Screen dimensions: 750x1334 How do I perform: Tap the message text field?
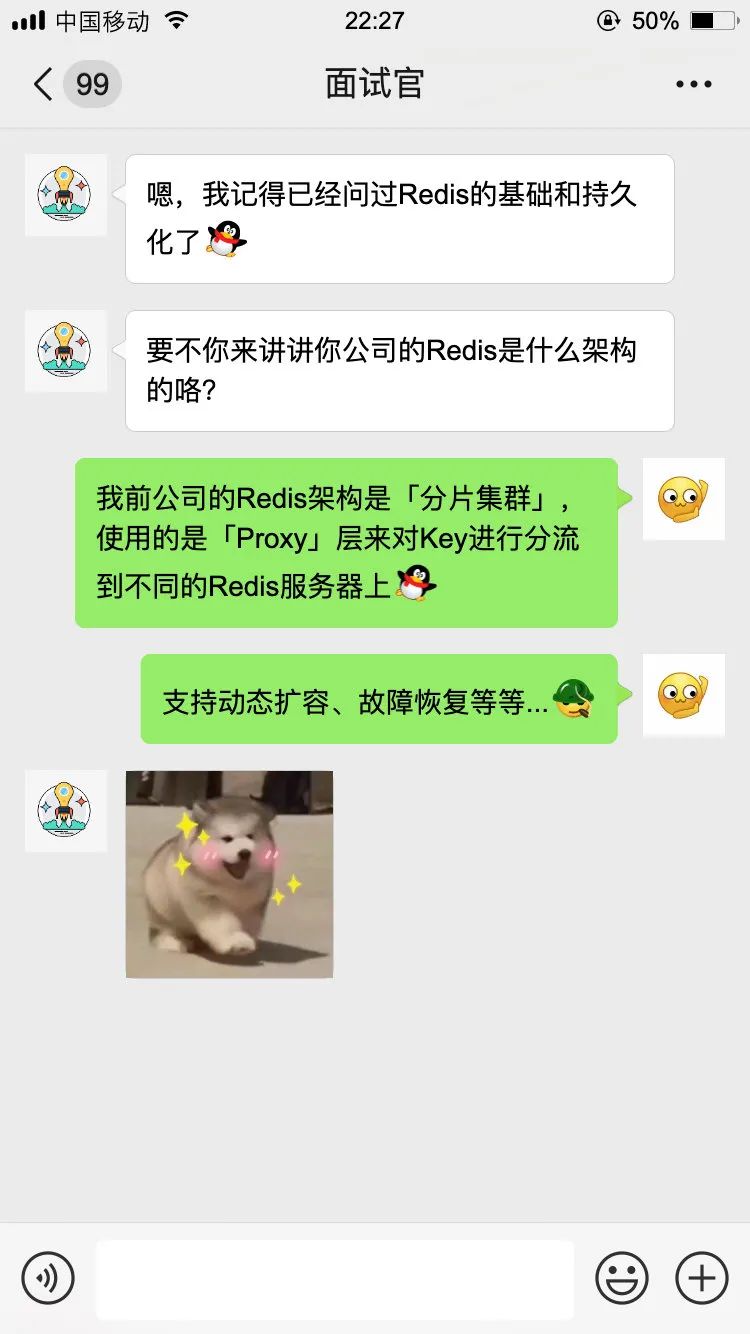pyautogui.click(x=335, y=1279)
